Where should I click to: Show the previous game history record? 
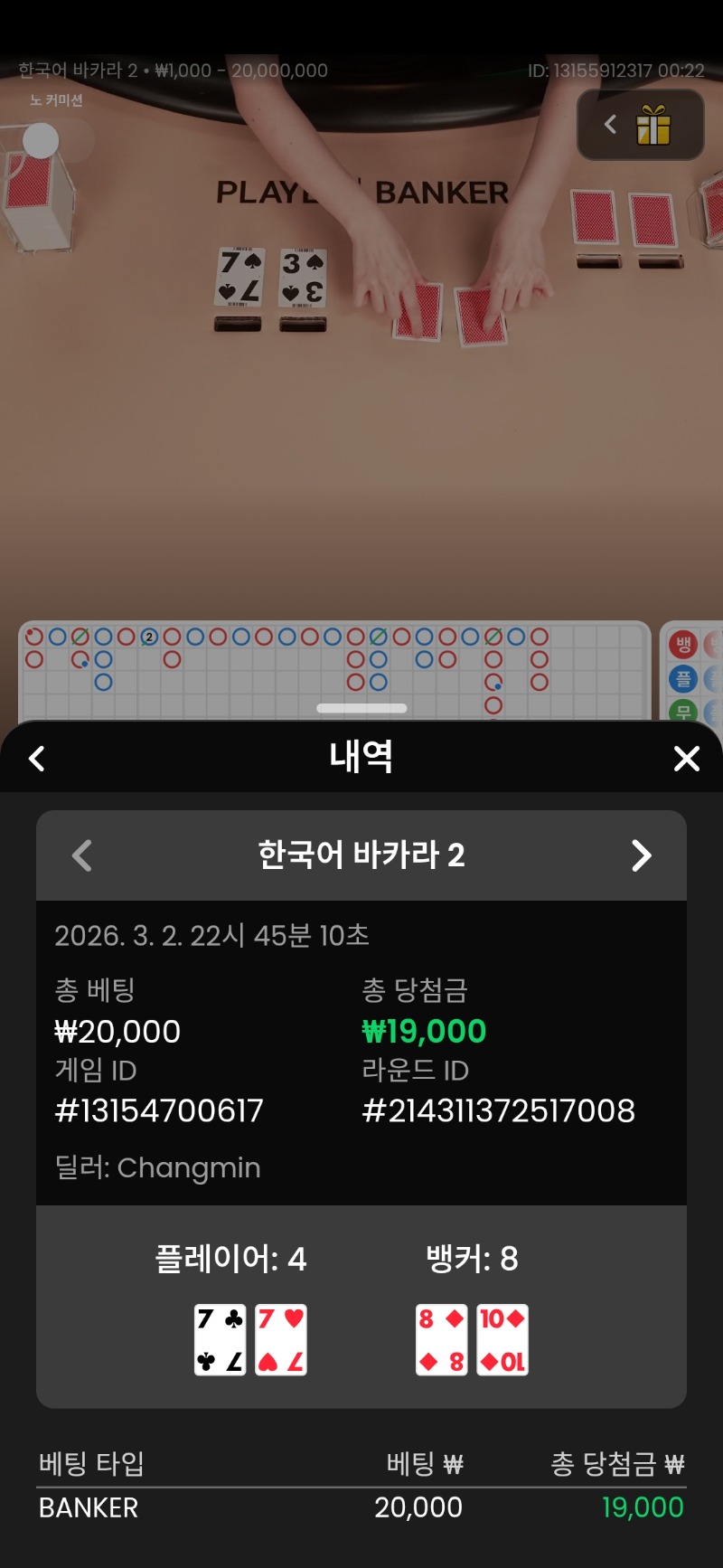82,855
